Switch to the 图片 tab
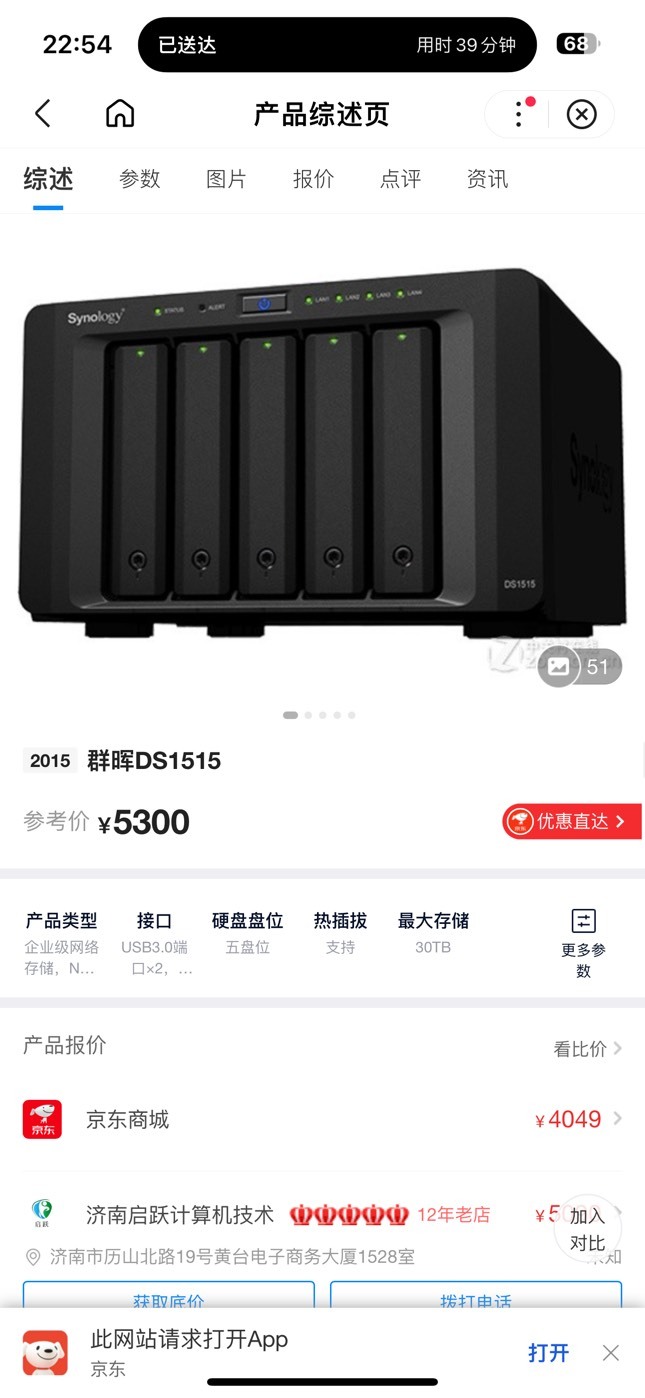Screen dimensions: 645x1398 click(x=226, y=179)
